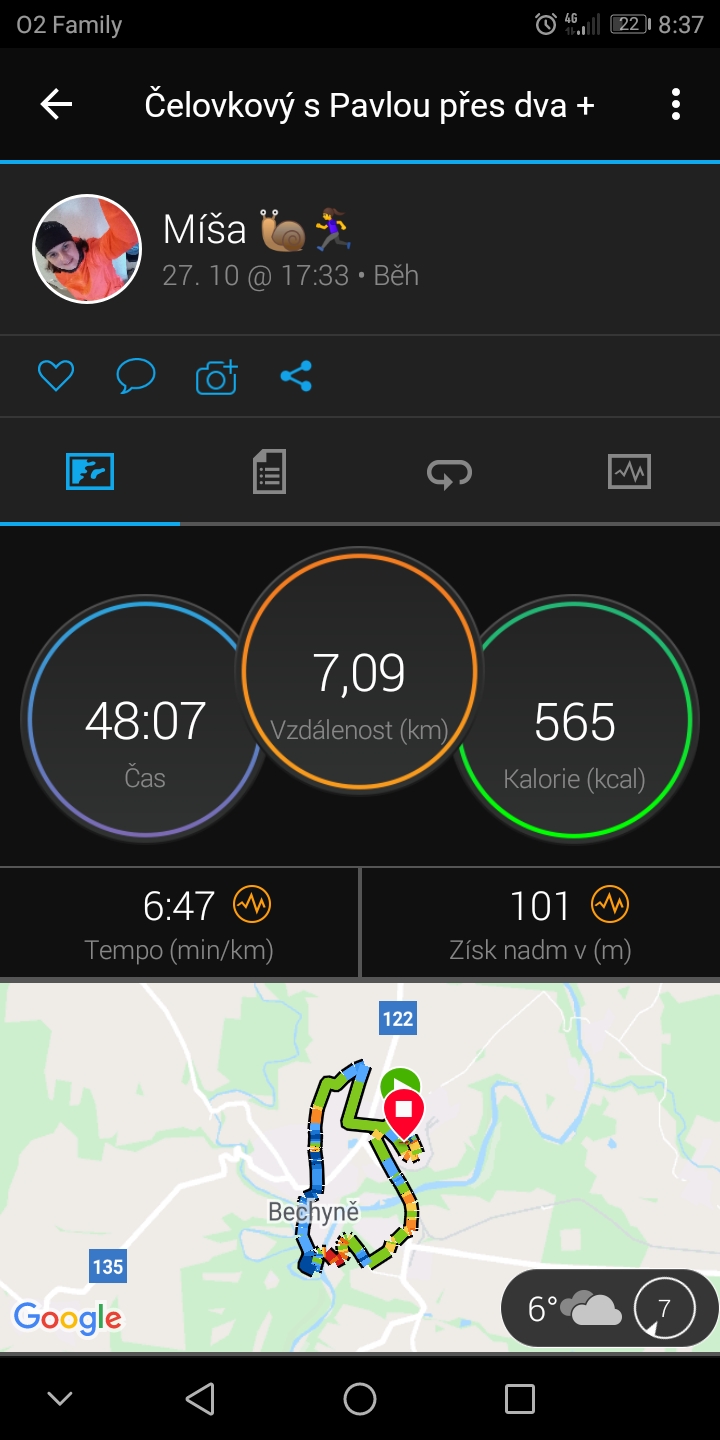Open Míša's profile photo
Image resolution: width=720 pixels, height=1440 pixels.
[87, 248]
